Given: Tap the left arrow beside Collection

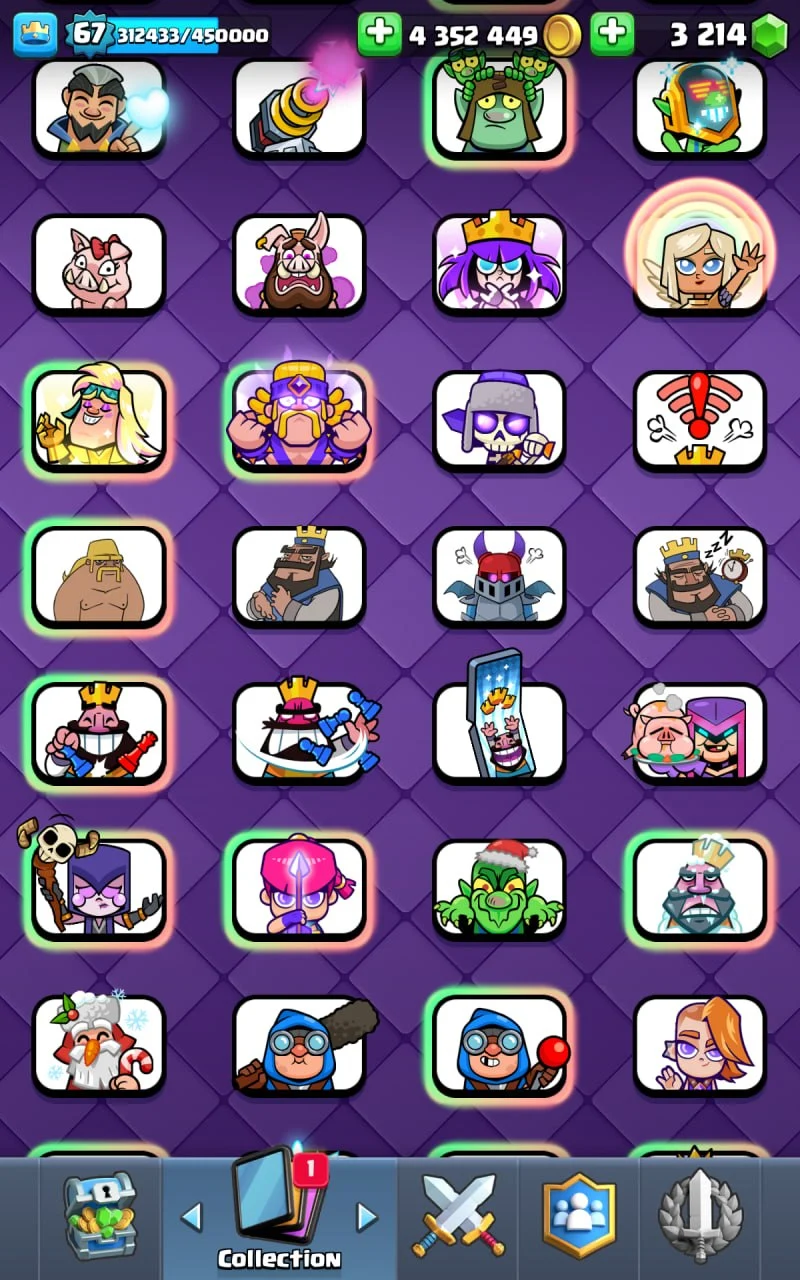Looking at the screenshot, I should (191, 1216).
